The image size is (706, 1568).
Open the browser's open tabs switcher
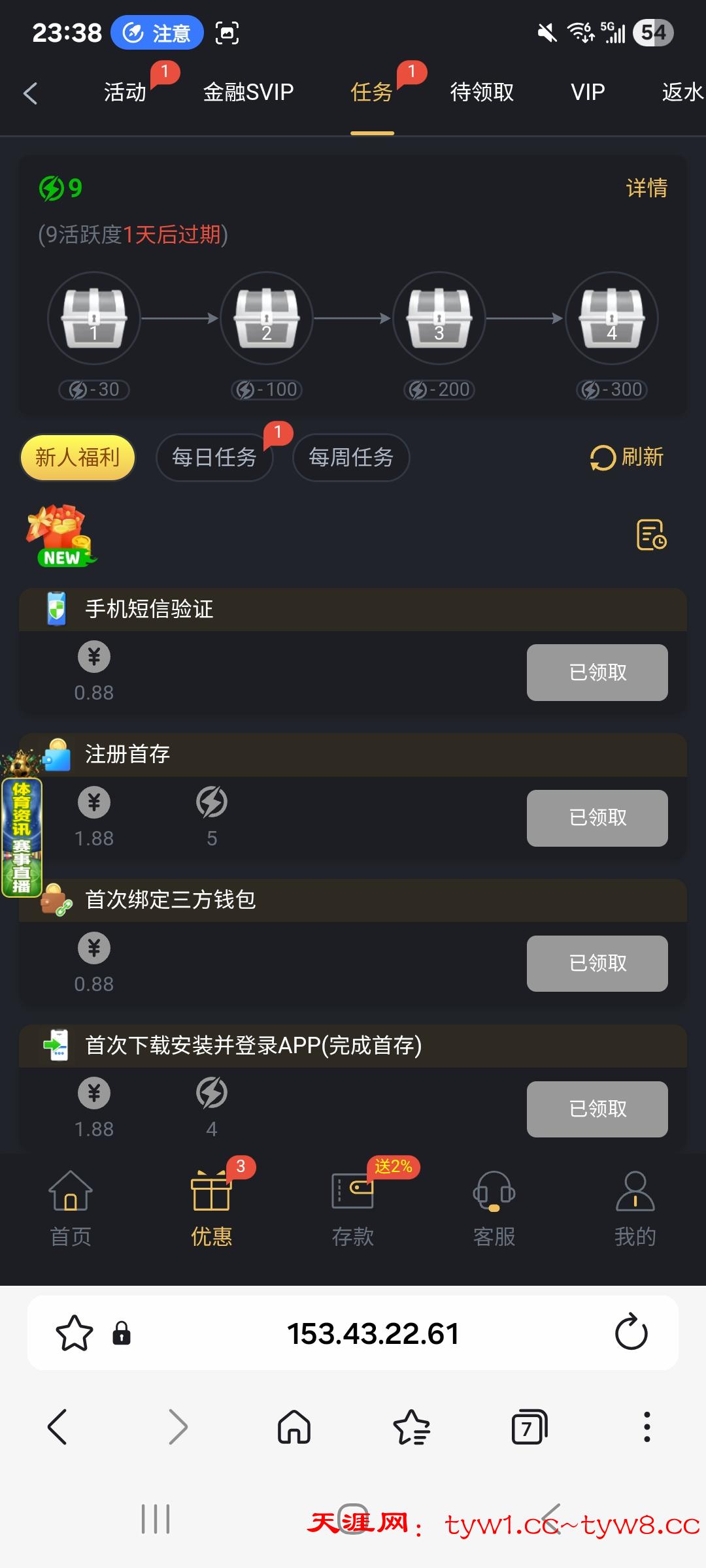(x=528, y=1427)
